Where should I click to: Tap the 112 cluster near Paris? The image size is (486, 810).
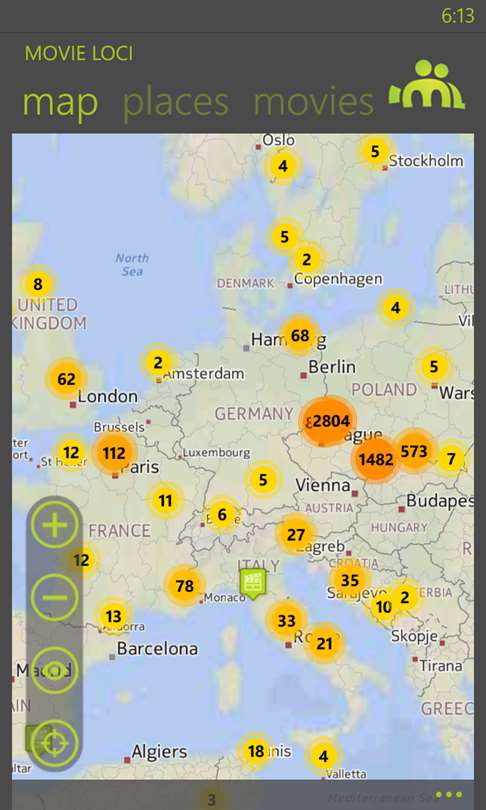pos(114,454)
